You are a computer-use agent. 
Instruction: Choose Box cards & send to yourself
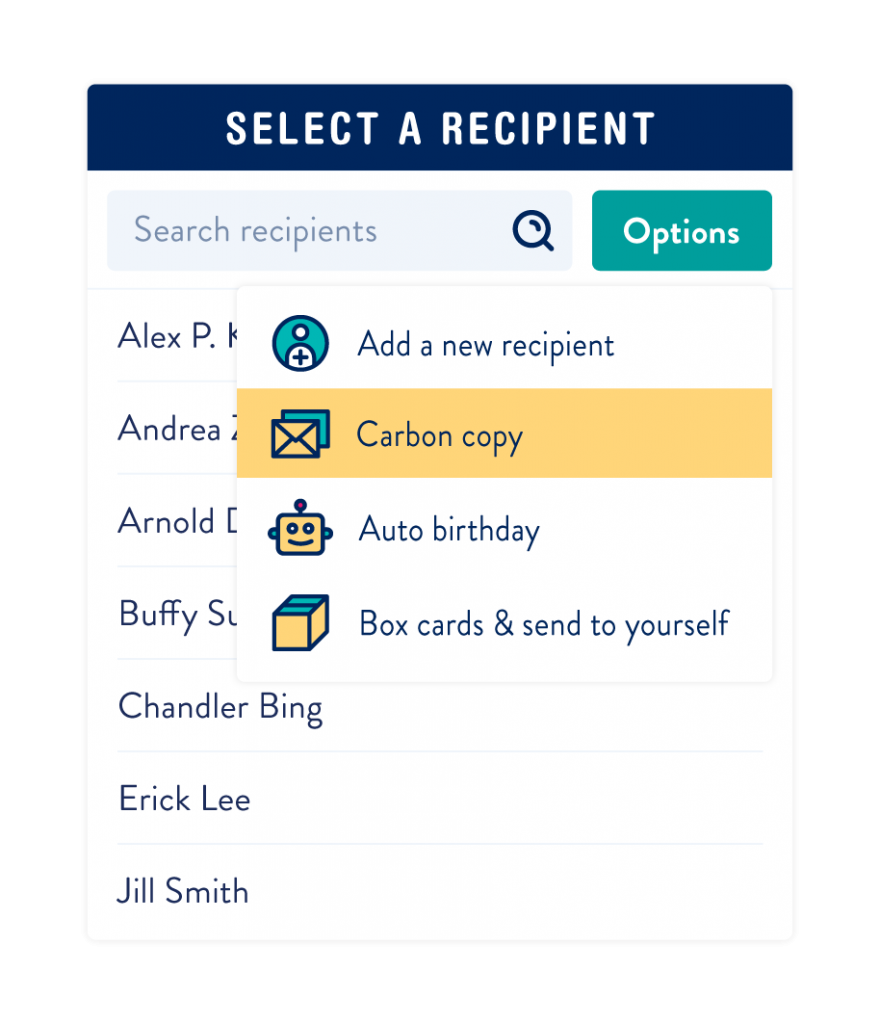click(x=543, y=624)
